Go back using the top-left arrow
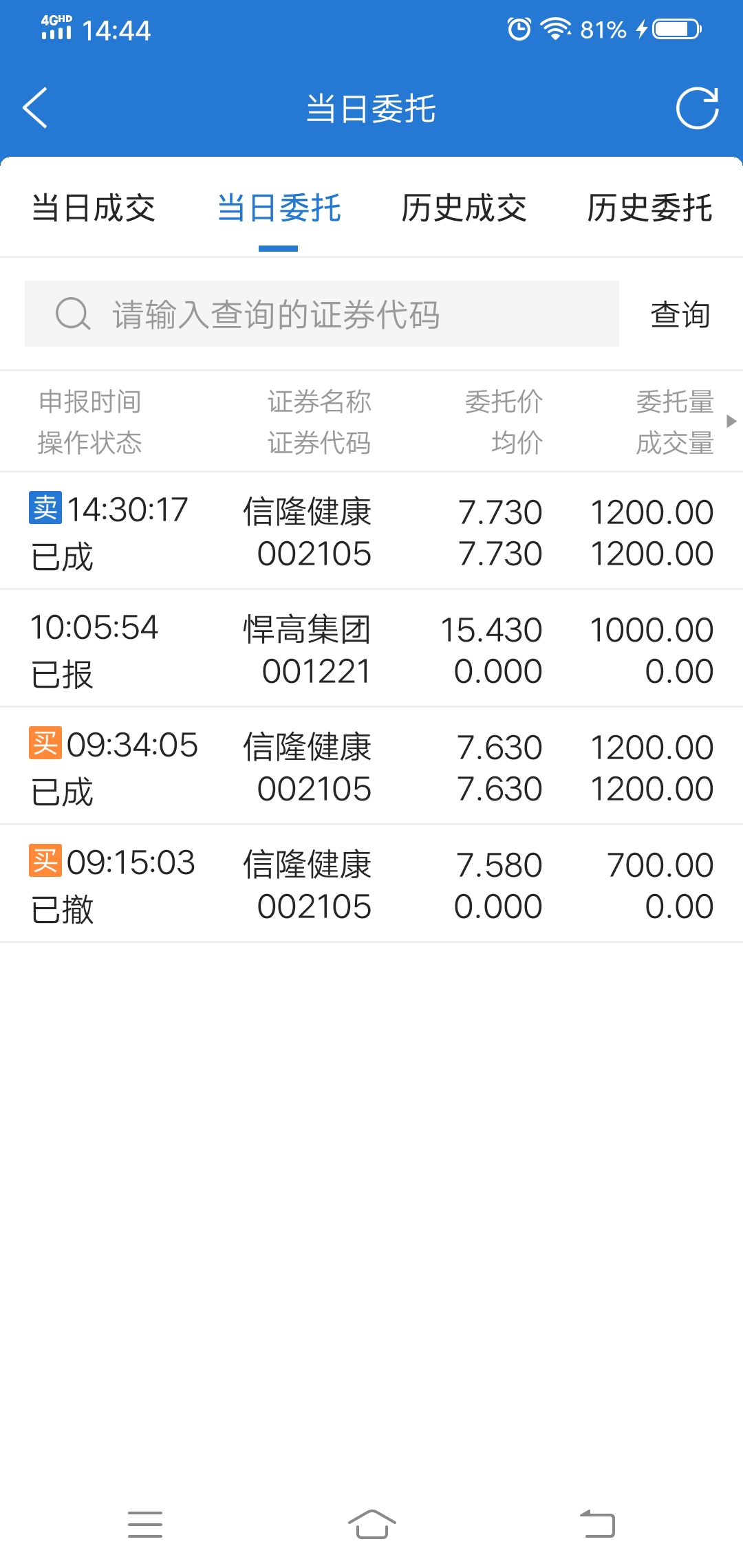Screen dimensions: 743x1568 35,108
